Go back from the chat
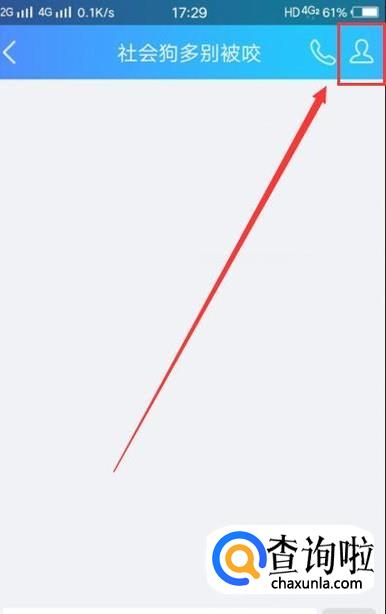This screenshot has height=614, width=386. click(x=9, y=52)
